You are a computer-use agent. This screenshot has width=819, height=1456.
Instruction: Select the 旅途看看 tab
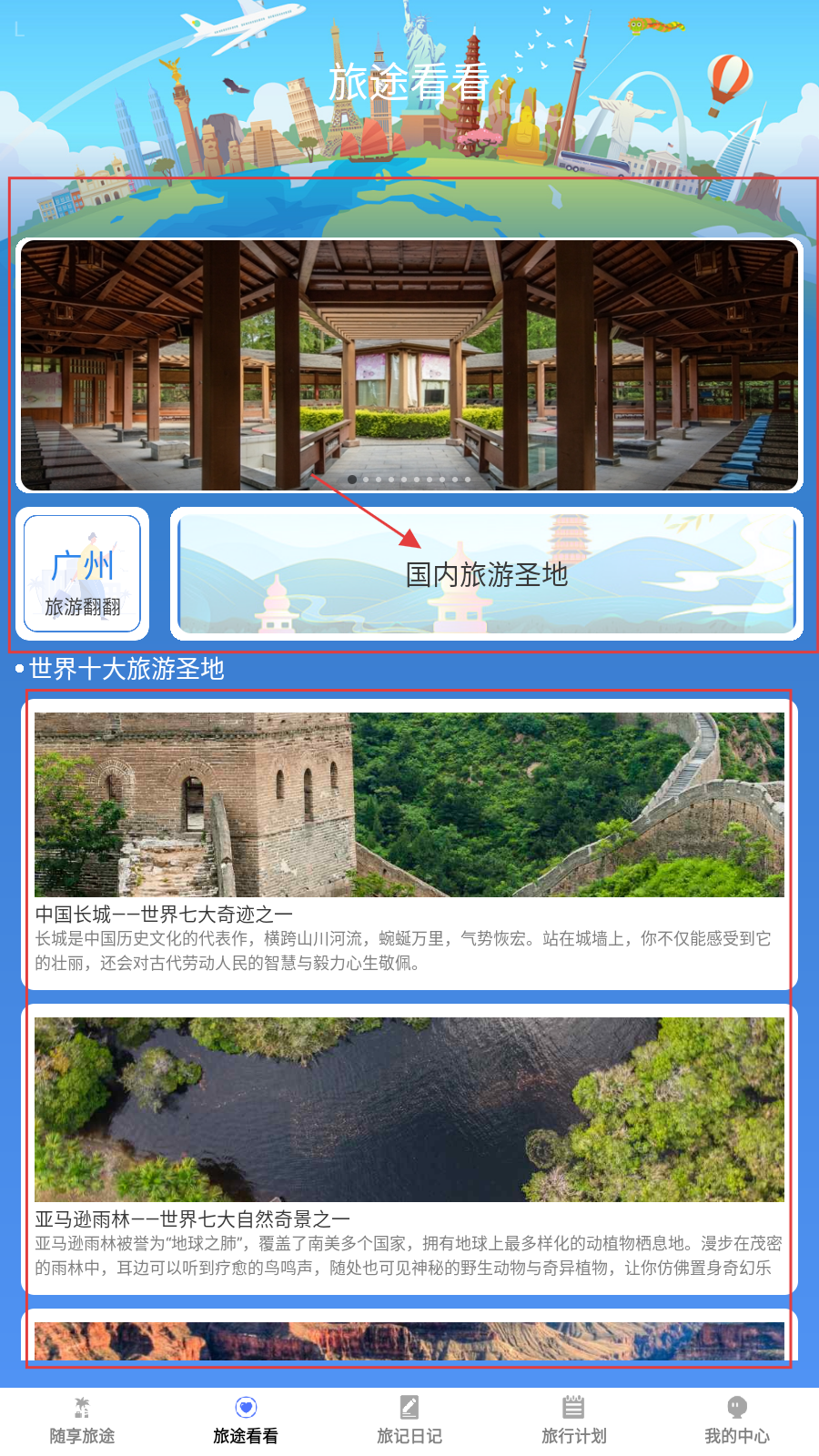click(246, 1421)
